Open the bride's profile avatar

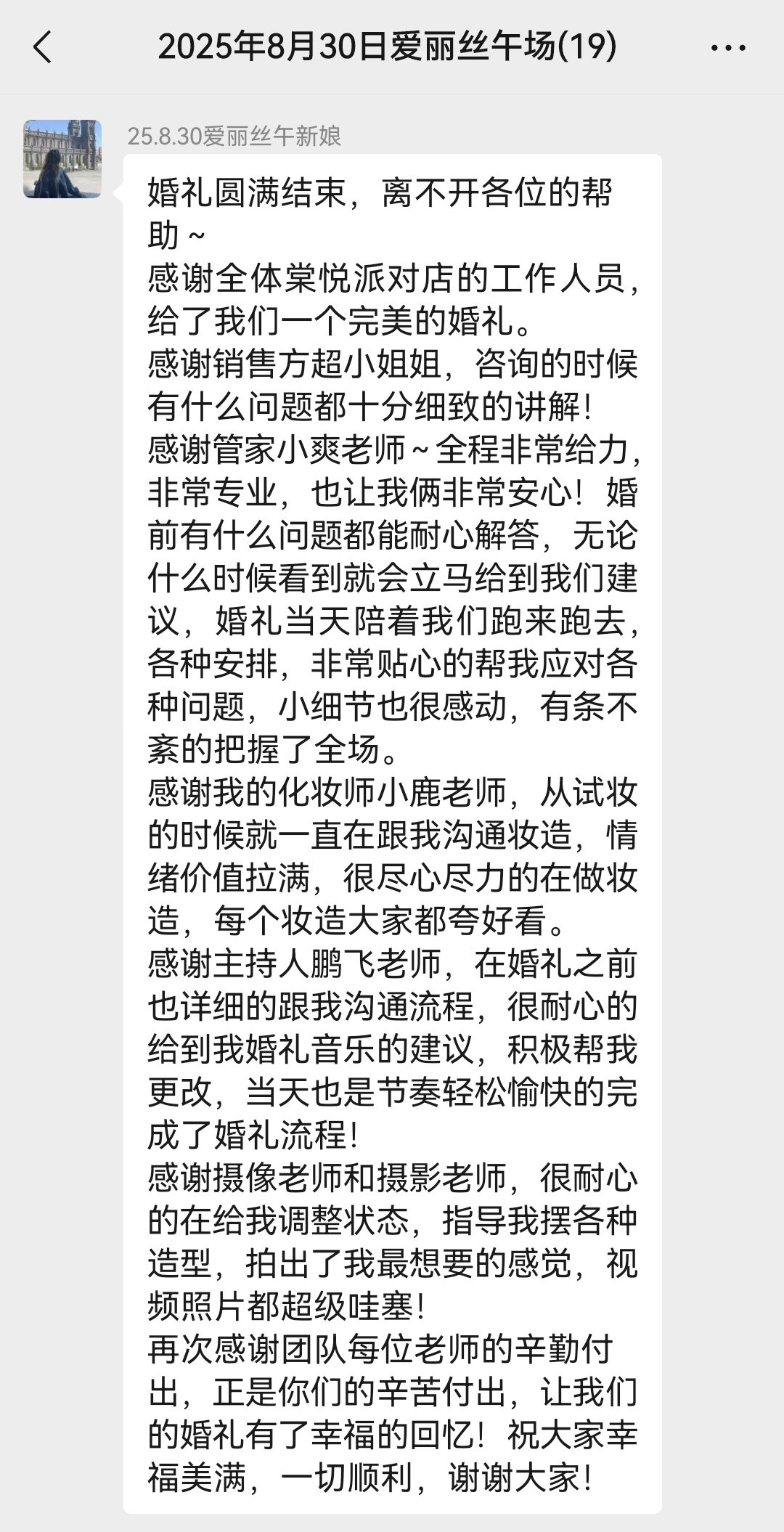point(62,159)
